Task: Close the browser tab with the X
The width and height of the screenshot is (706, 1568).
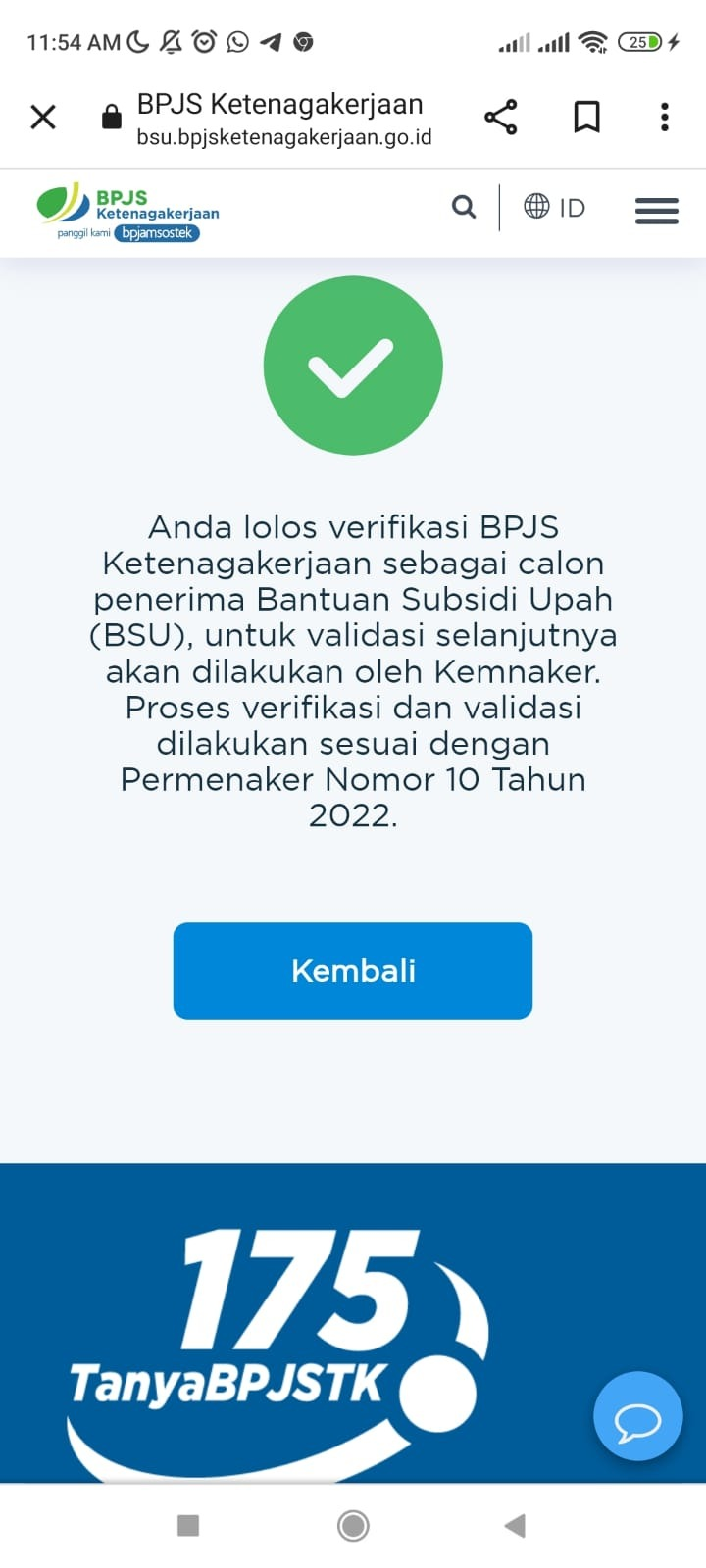Action: point(43,118)
